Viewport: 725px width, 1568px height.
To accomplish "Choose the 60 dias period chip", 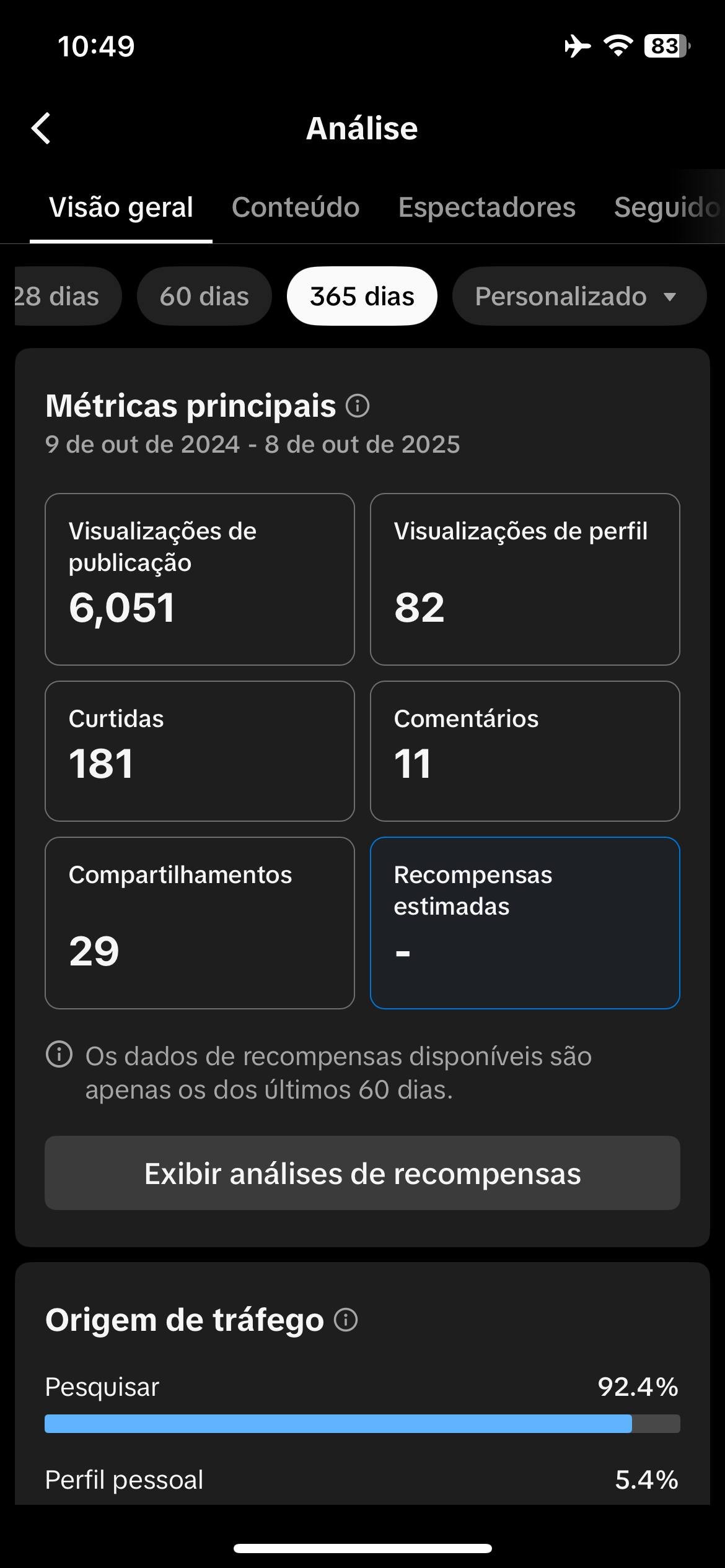I will point(204,297).
